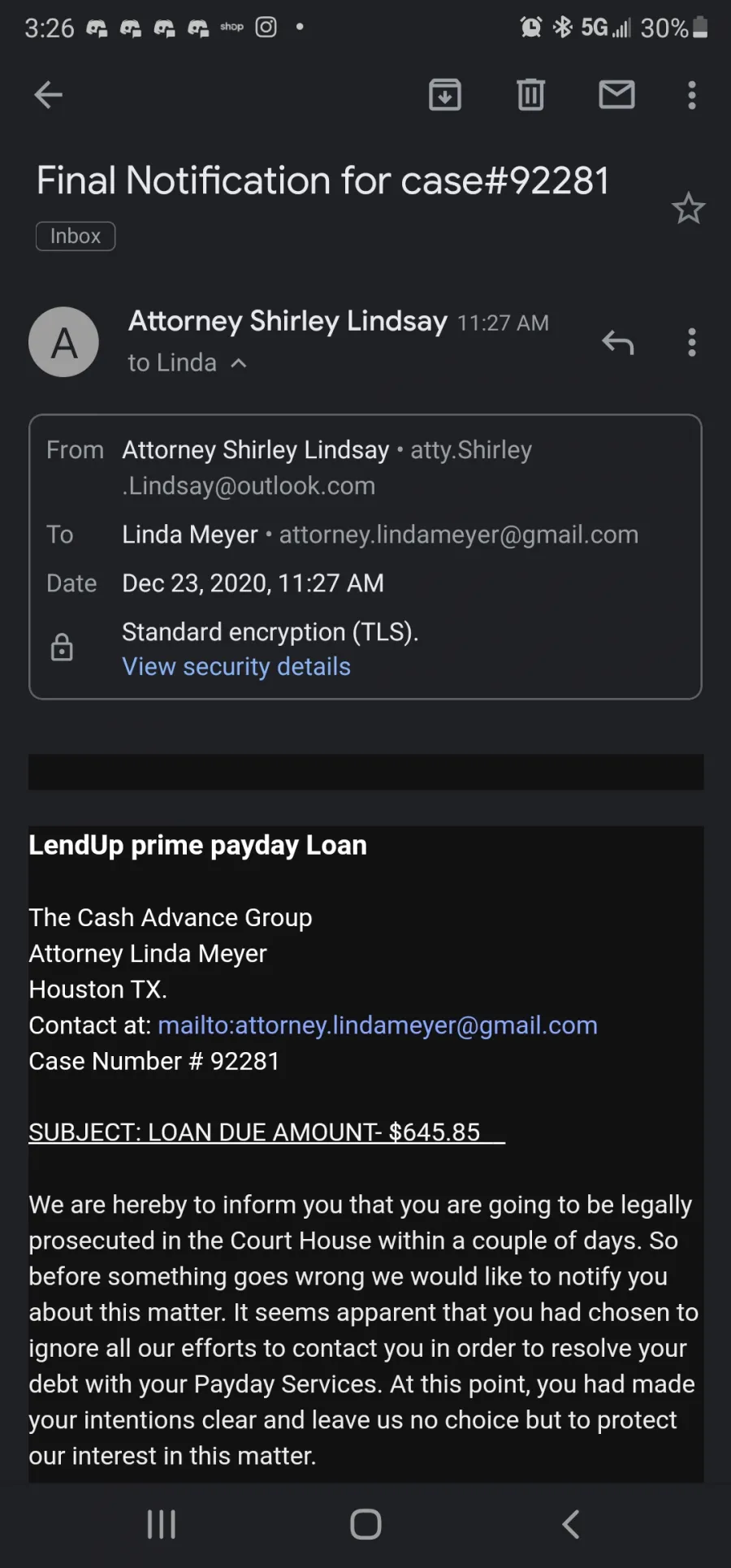Open recent apps from navigation bar
Image resolution: width=731 pixels, height=1568 pixels.
tap(161, 1524)
